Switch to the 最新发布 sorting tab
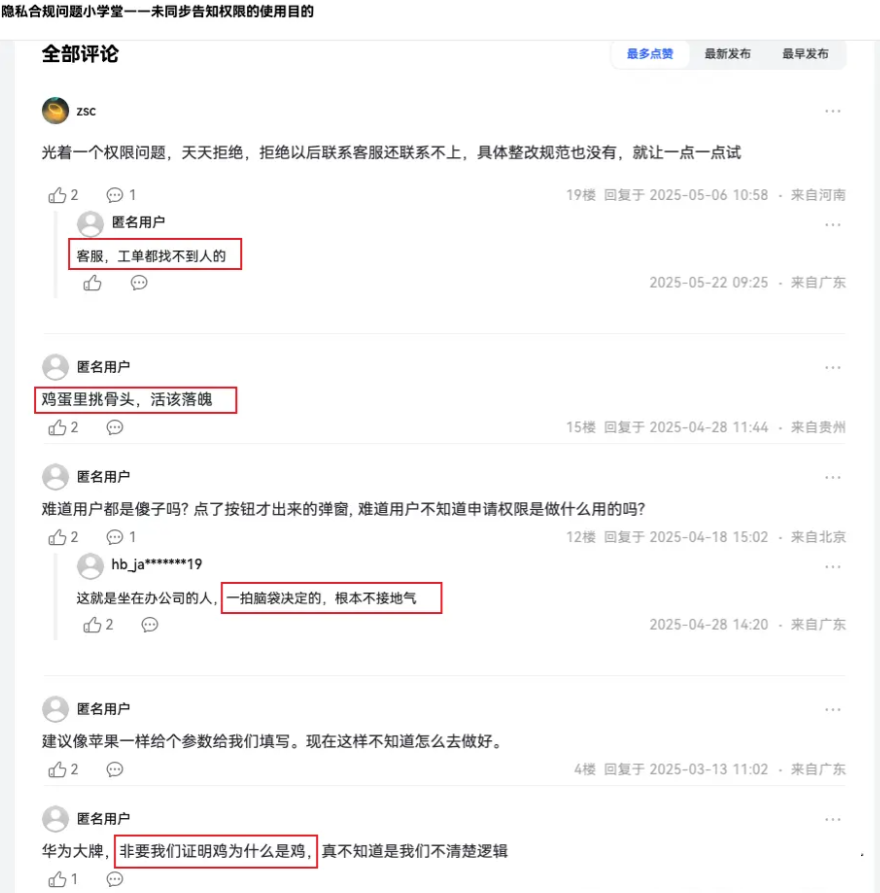The image size is (880, 893). [727, 54]
